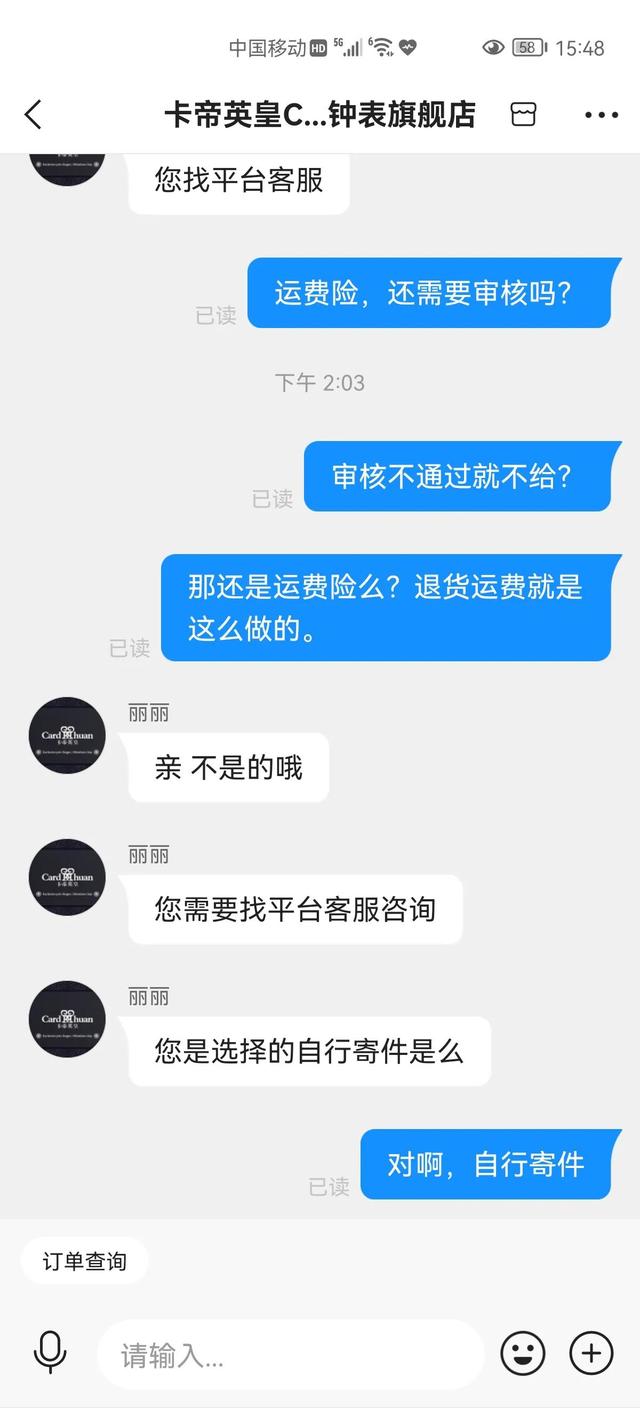Open the three-dot overflow menu
Viewport: 640px width, 1408px height.
click(x=601, y=115)
